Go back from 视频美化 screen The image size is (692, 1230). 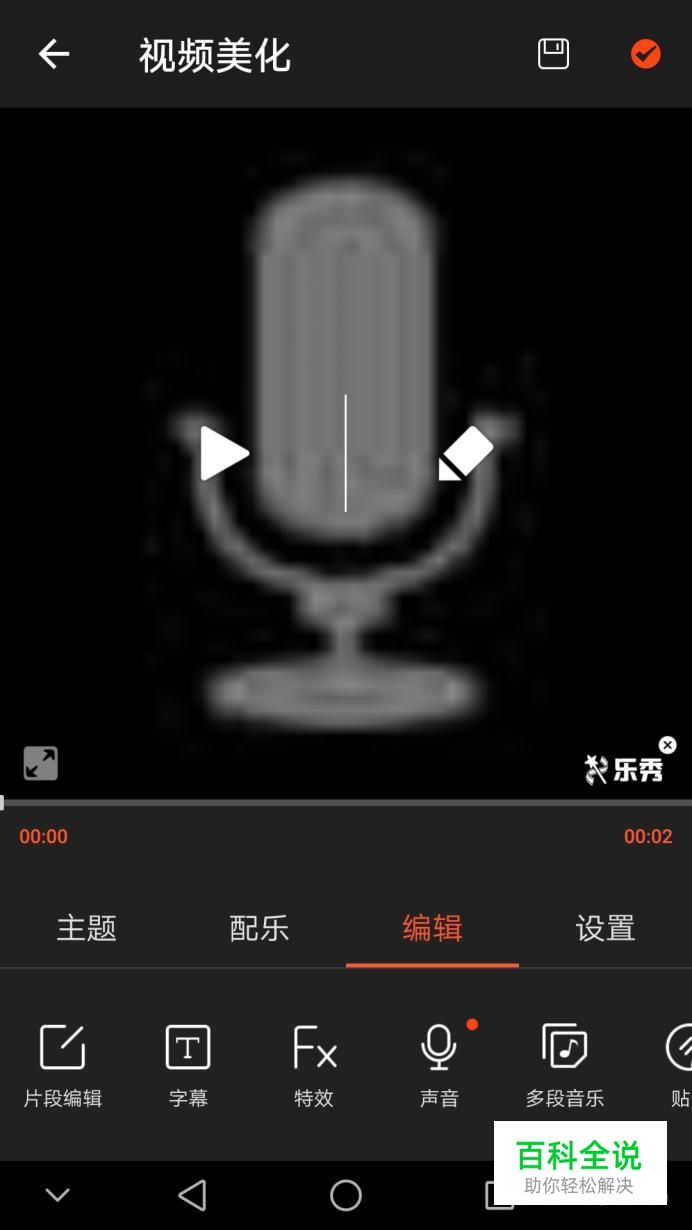pos(54,54)
